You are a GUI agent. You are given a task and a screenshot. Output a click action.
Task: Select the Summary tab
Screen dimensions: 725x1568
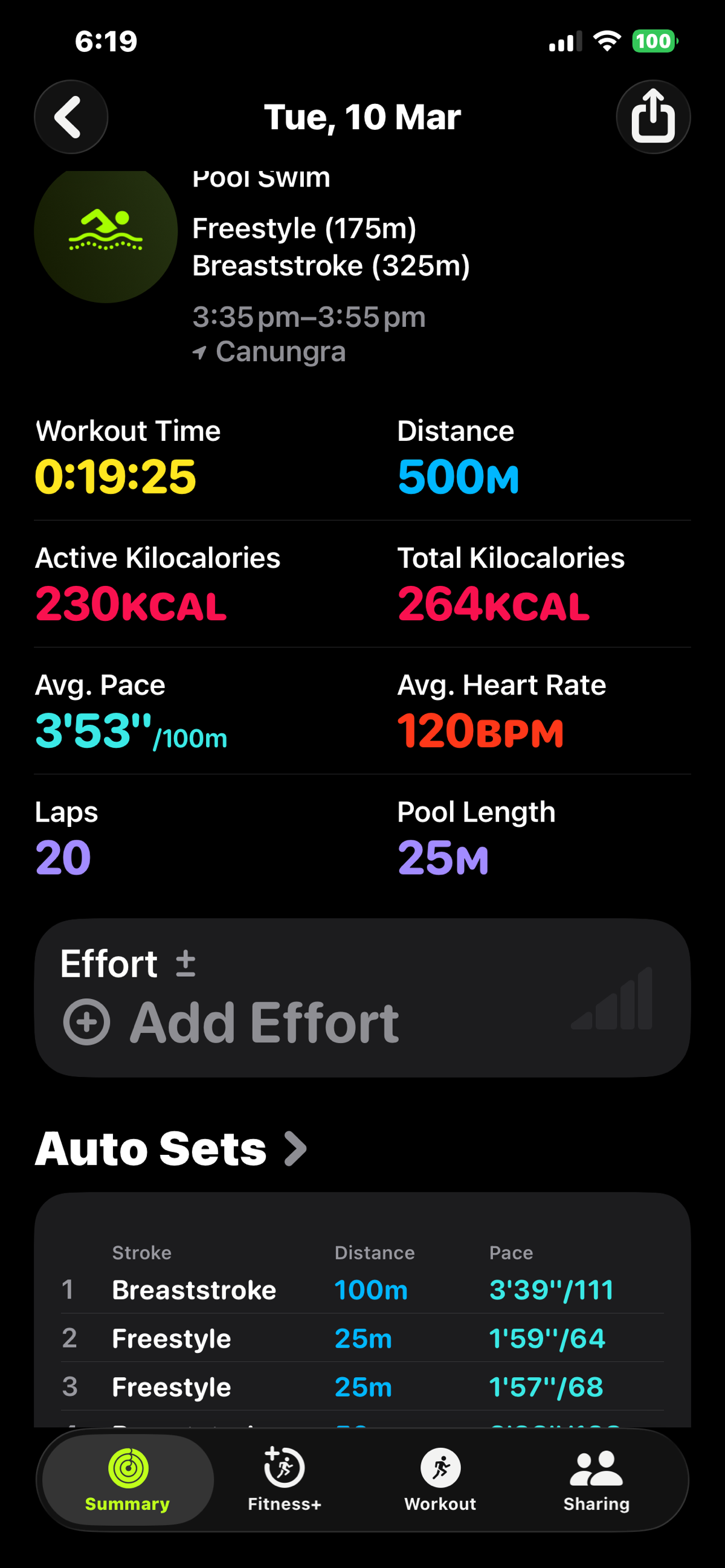(128, 1479)
